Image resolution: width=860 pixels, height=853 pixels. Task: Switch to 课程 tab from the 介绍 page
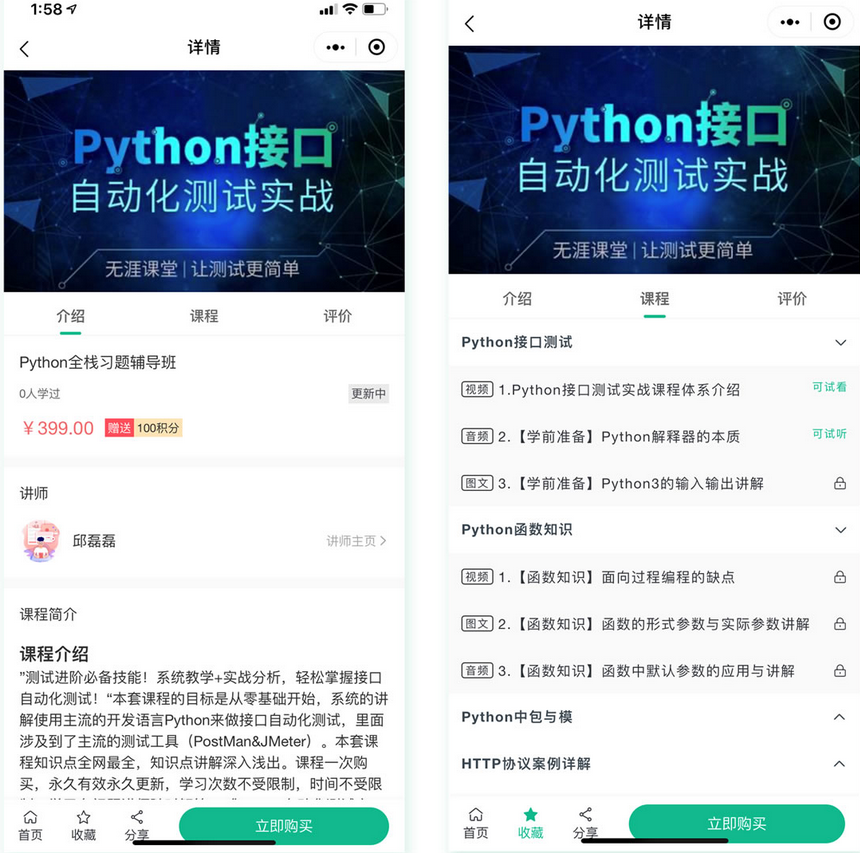204,316
